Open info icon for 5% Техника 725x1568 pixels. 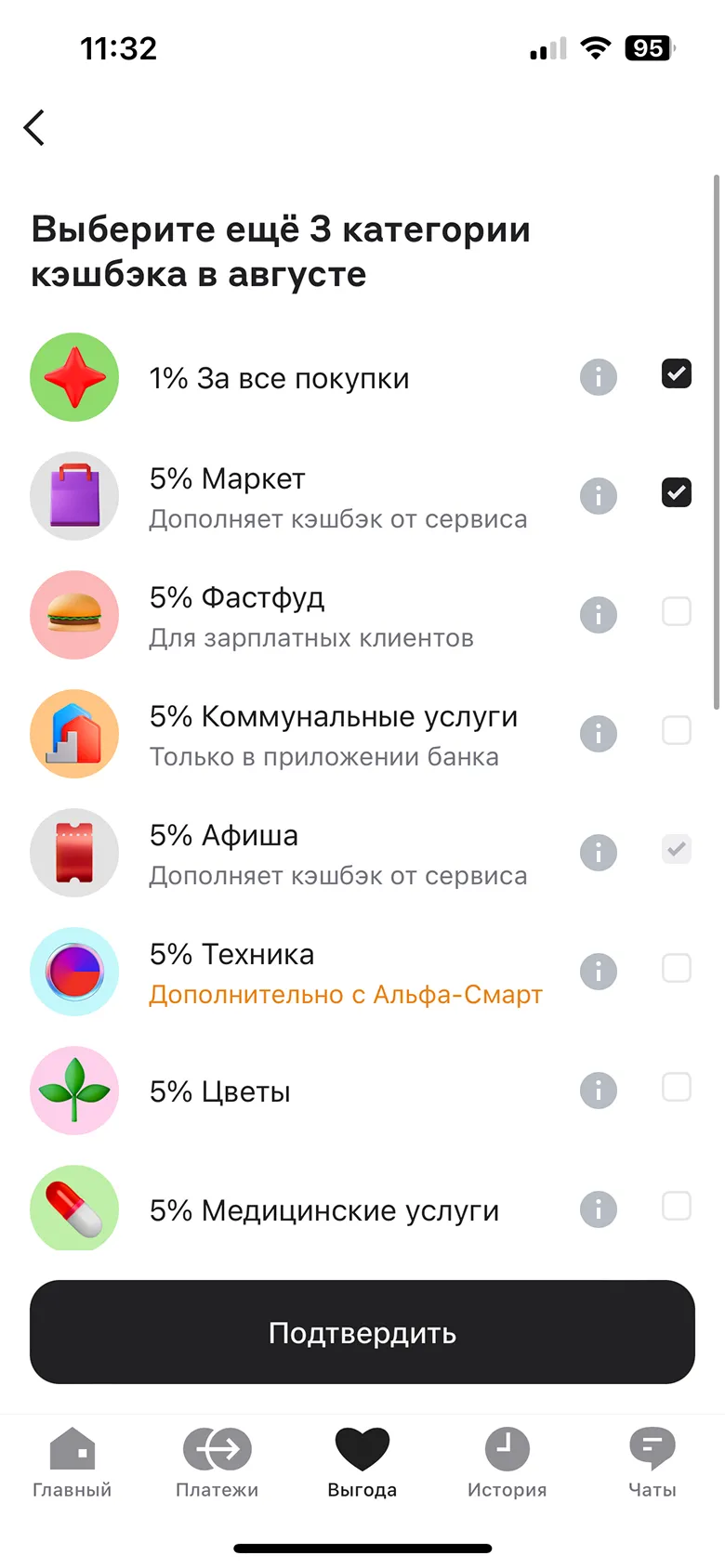[599, 972]
